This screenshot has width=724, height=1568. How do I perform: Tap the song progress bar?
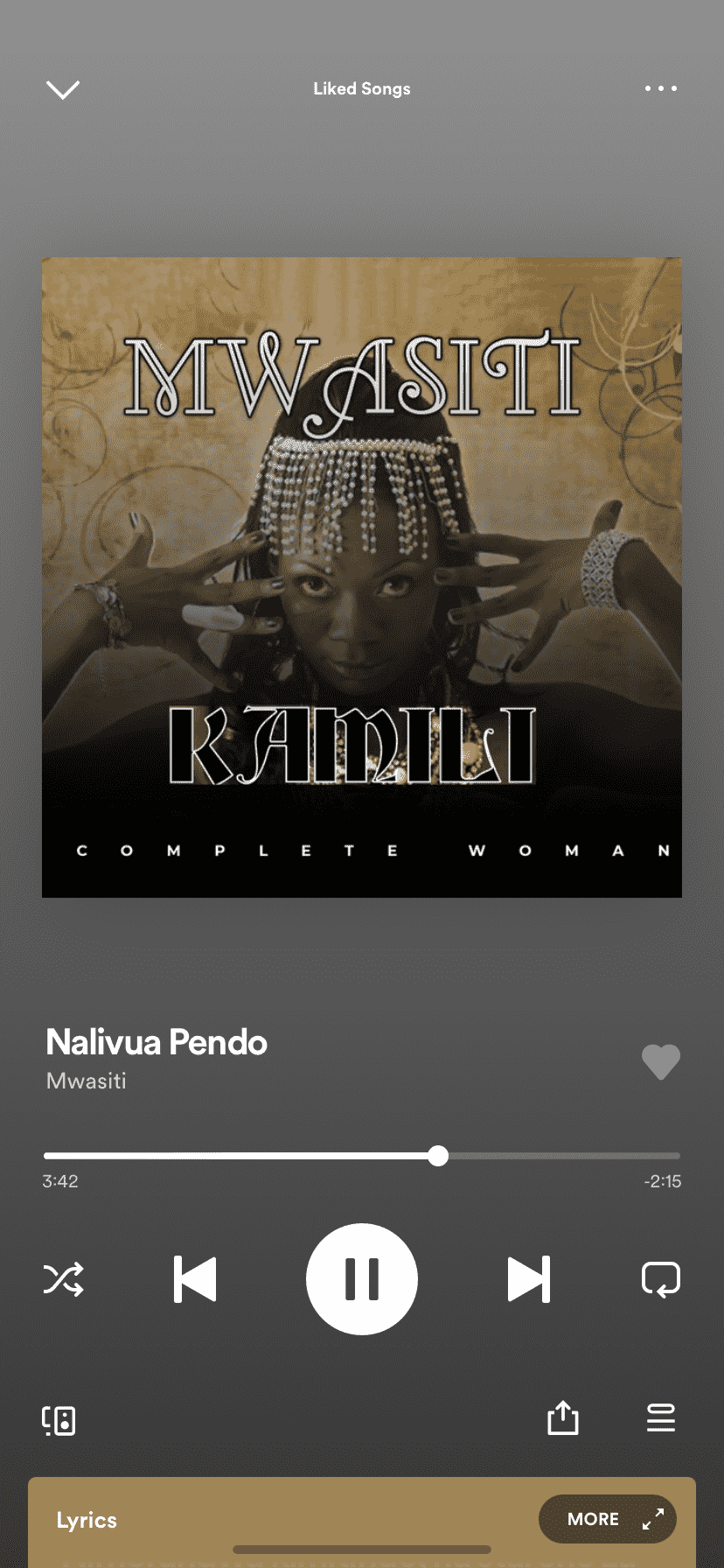point(362,1156)
